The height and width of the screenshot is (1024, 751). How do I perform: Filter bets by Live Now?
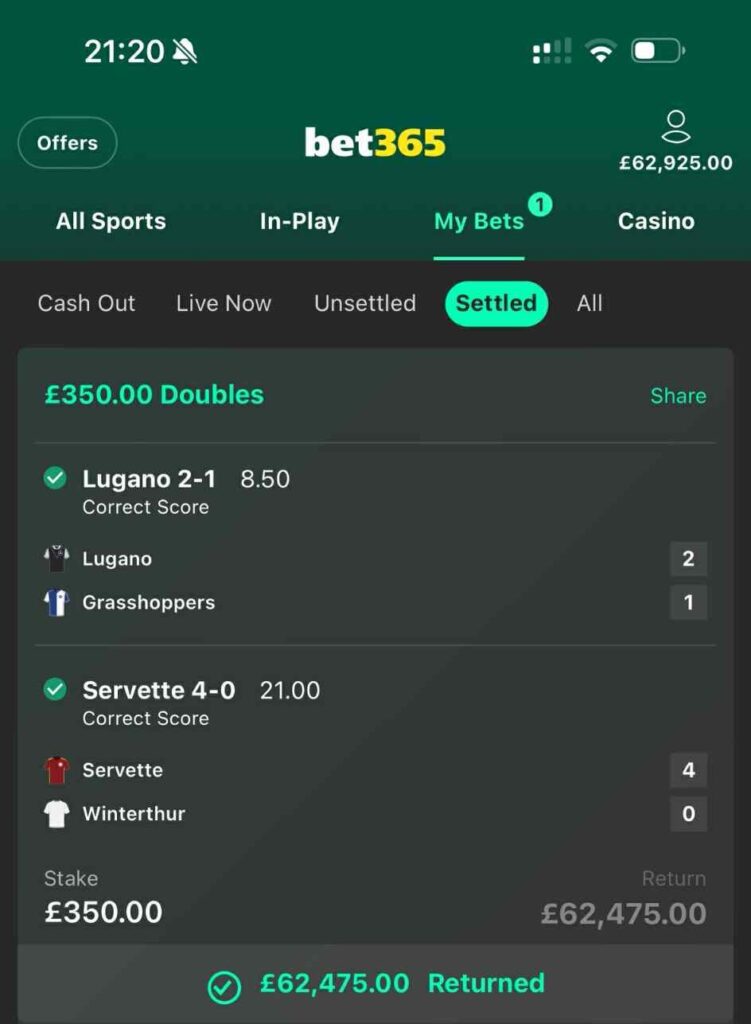tap(223, 303)
